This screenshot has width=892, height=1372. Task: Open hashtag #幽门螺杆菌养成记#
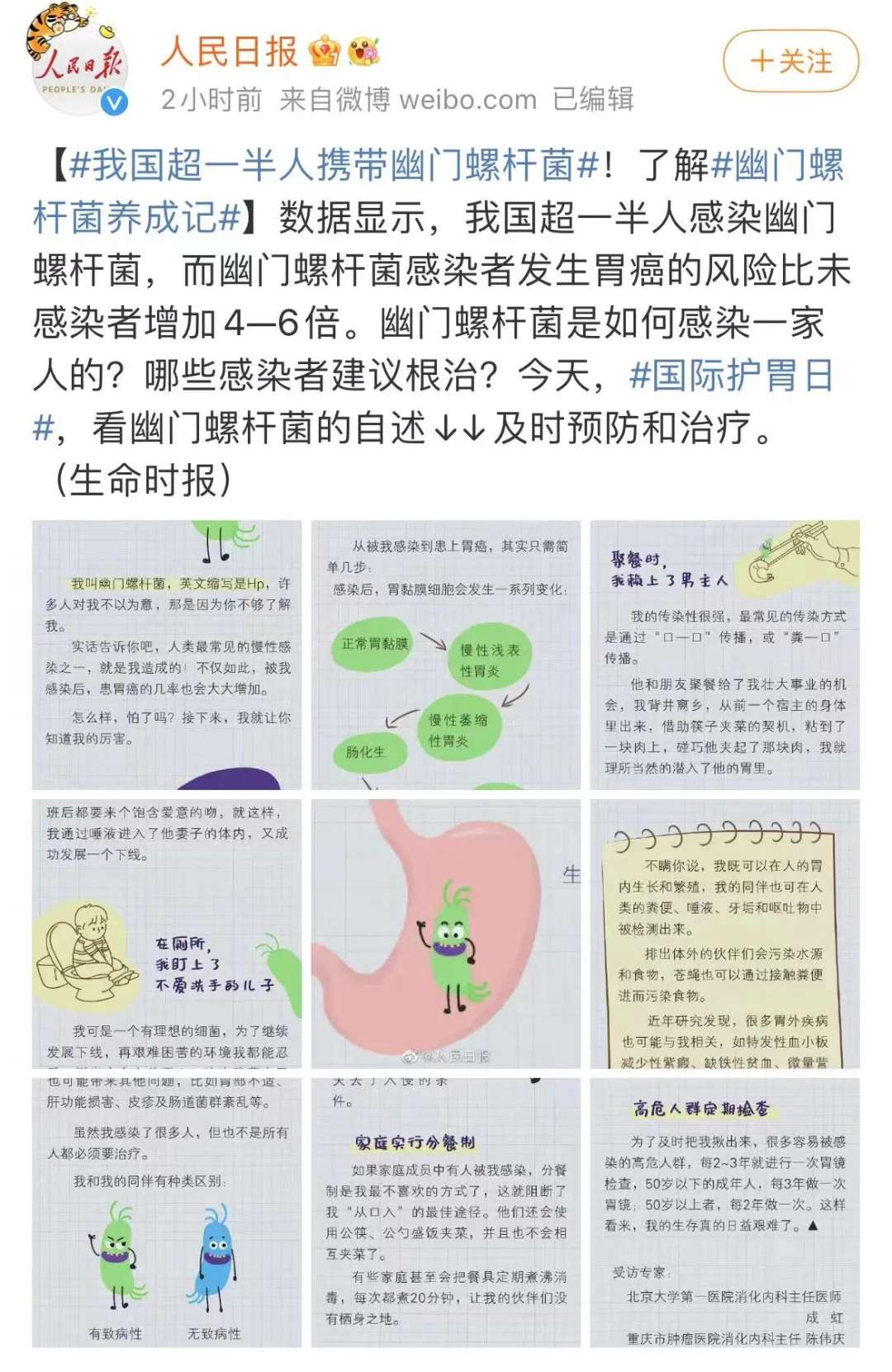(x=138, y=218)
